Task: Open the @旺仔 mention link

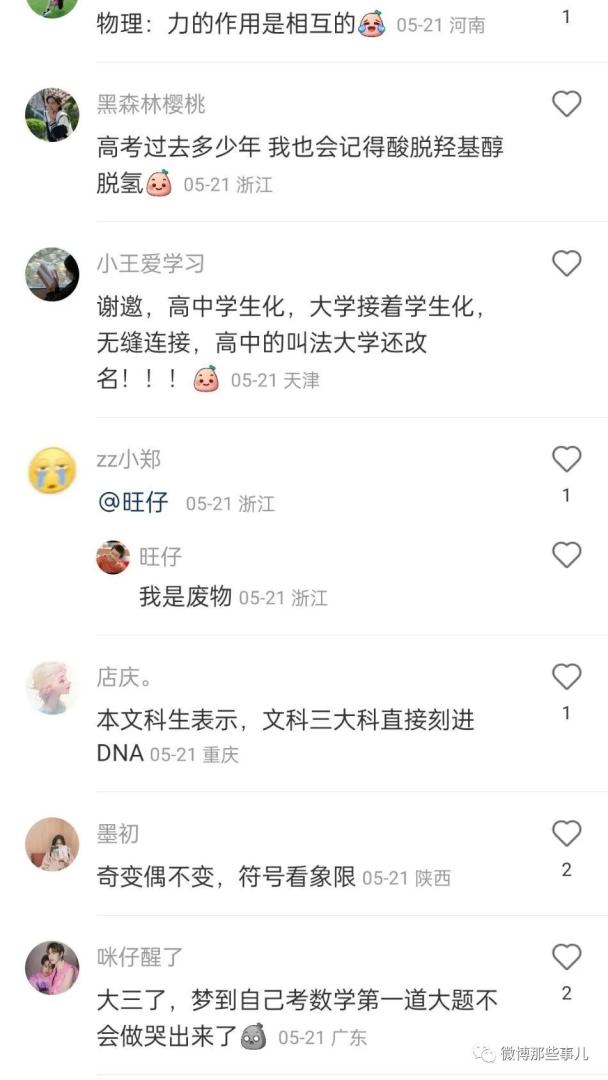Action: click(x=133, y=503)
